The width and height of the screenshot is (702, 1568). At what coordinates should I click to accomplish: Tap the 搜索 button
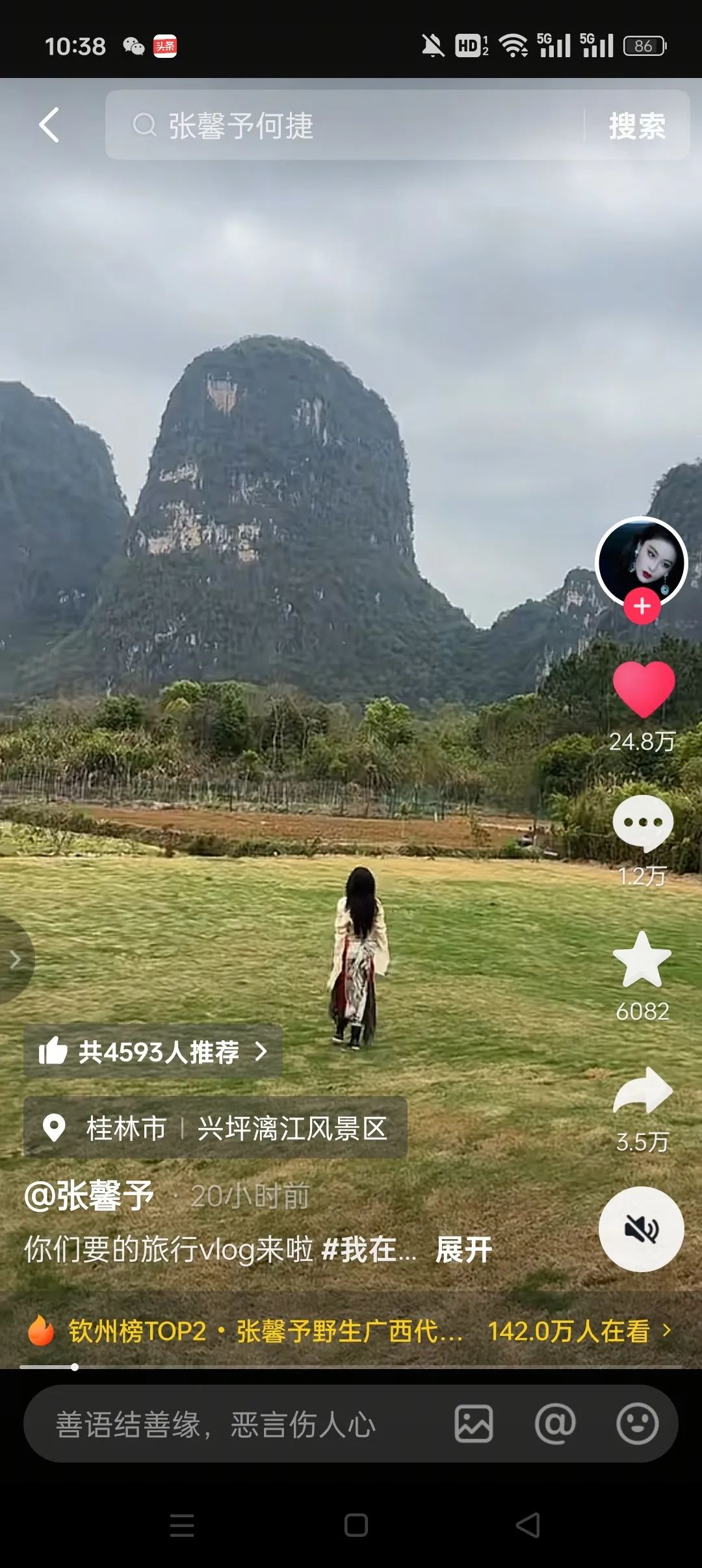[636, 125]
